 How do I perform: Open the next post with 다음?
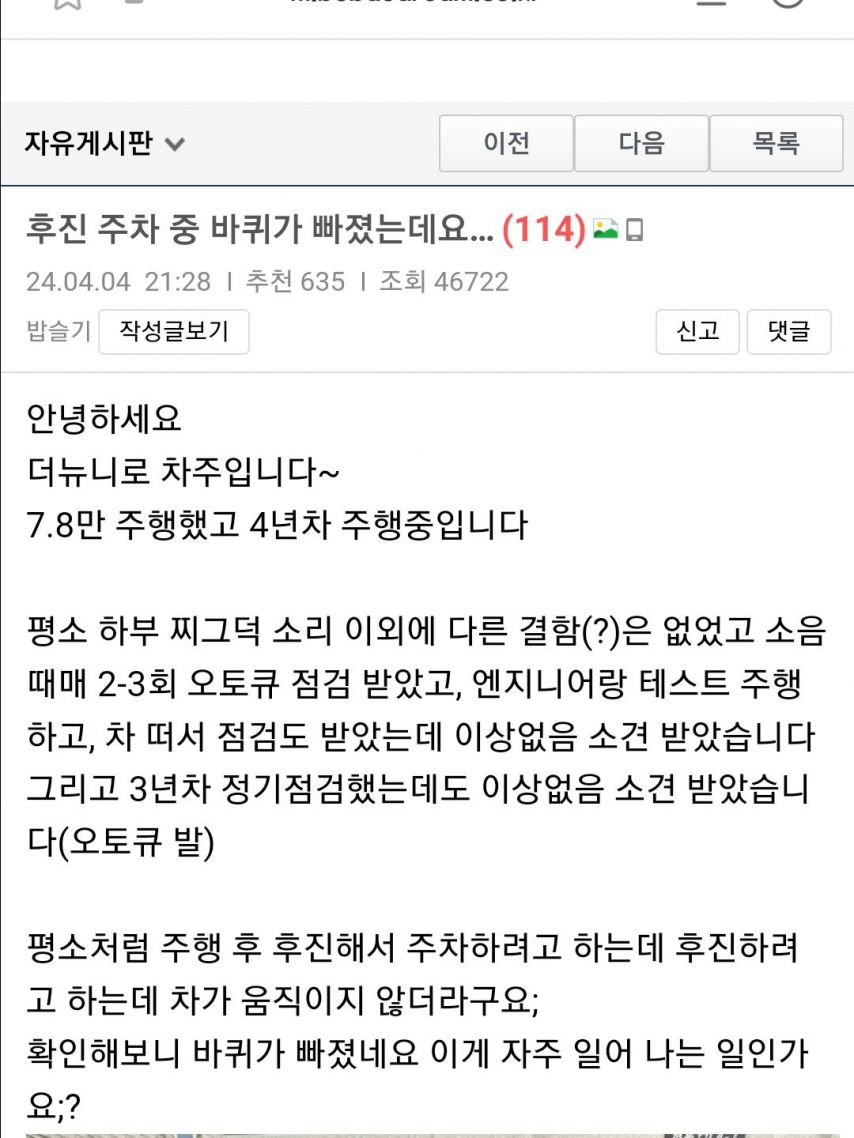click(x=641, y=144)
